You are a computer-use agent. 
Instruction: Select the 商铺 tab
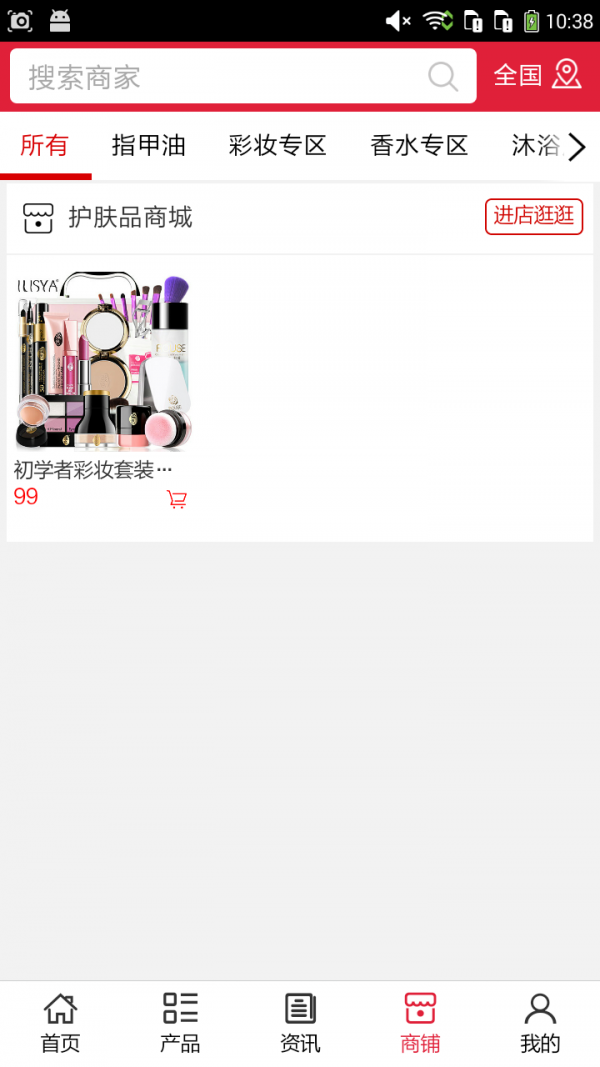pos(420,1023)
